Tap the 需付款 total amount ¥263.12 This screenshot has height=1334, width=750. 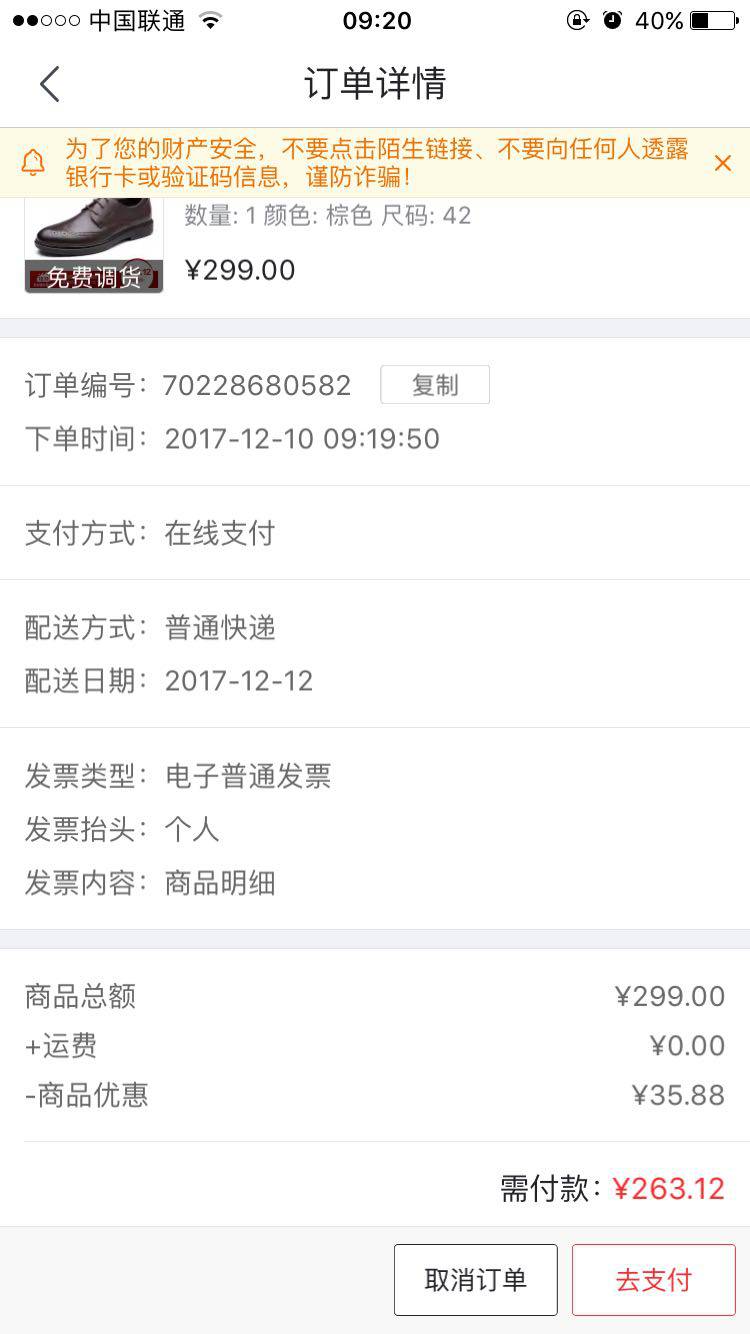click(669, 1188)
